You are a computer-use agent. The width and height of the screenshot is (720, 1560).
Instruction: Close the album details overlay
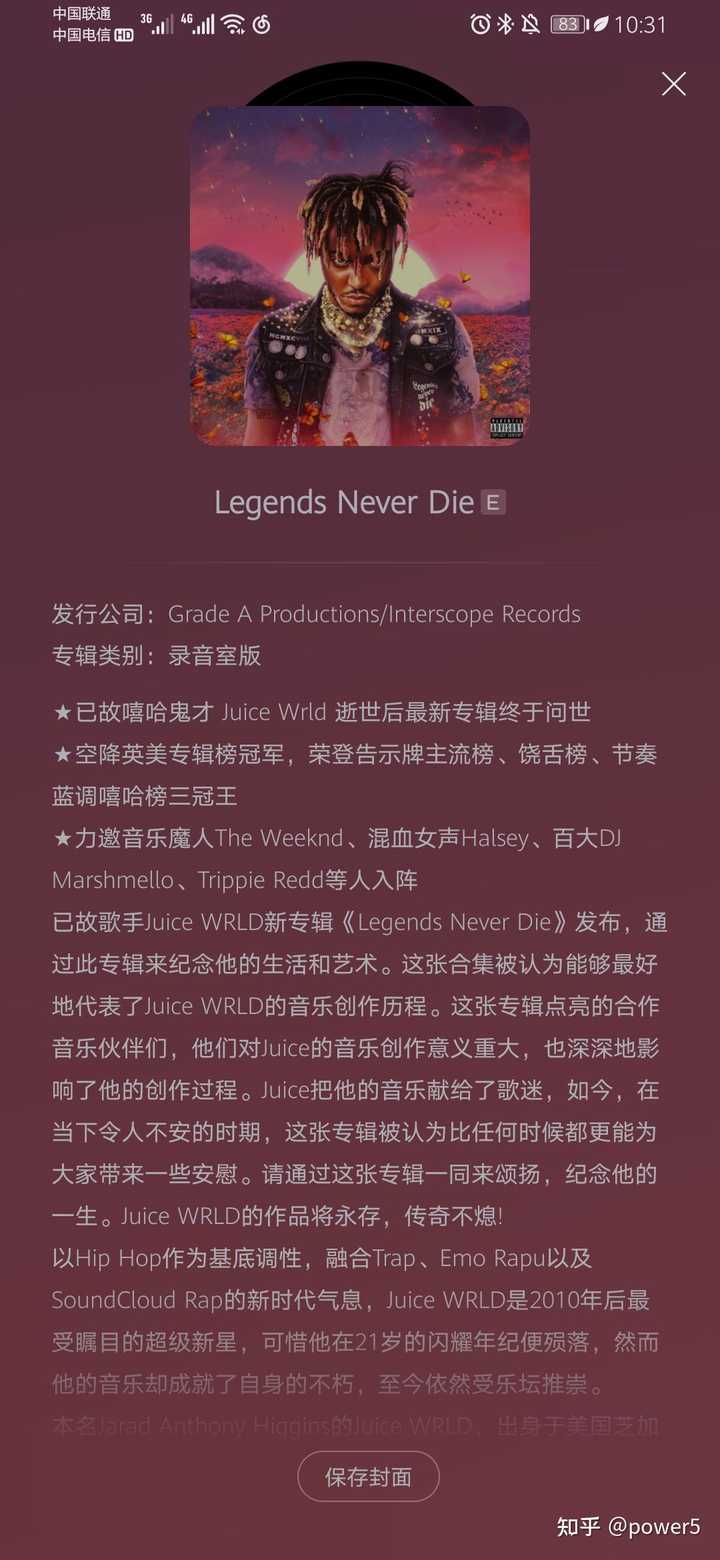[674, 84]
